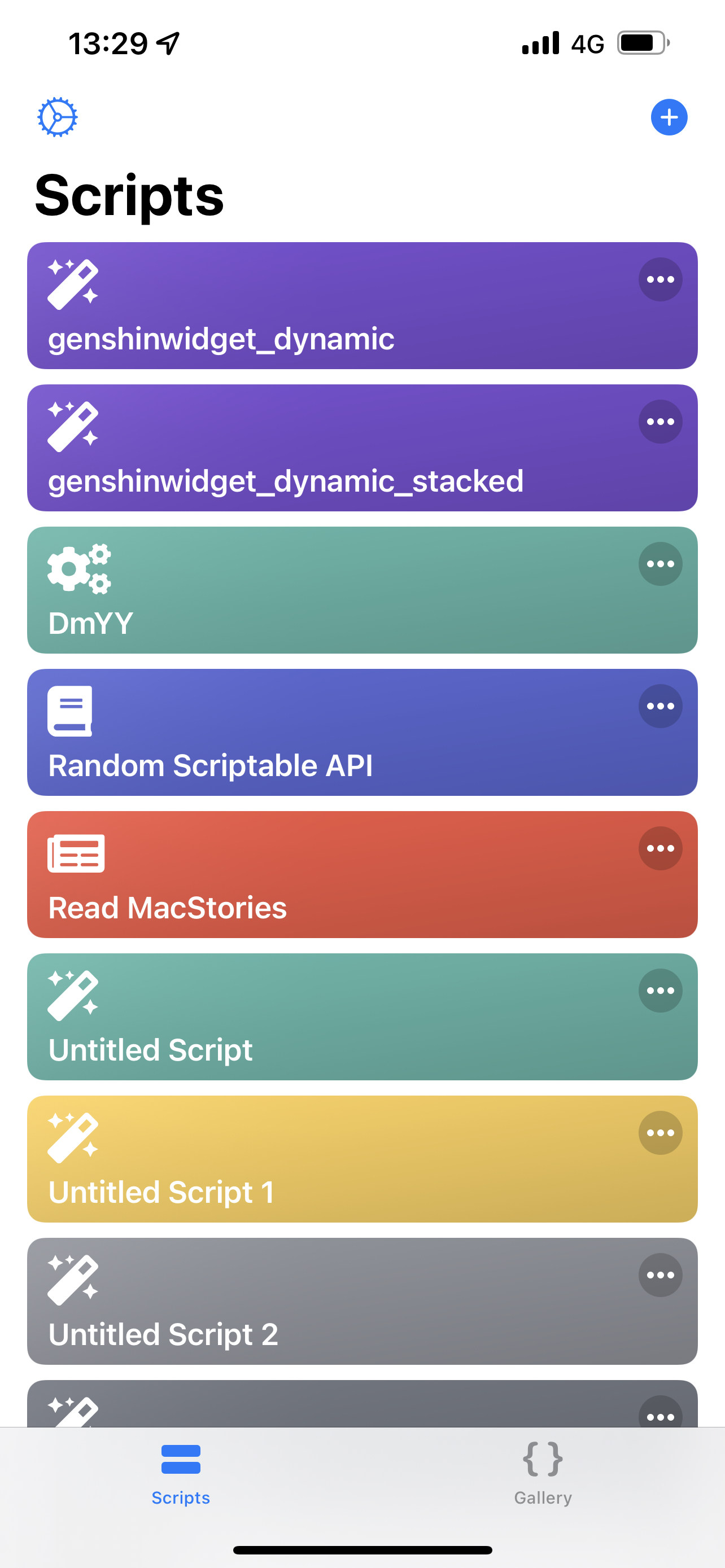Image resolution: width=725 pixels, height=1568 pixels.
Task: Run Random Scriptable API script
Action: [x=362, y=732]
